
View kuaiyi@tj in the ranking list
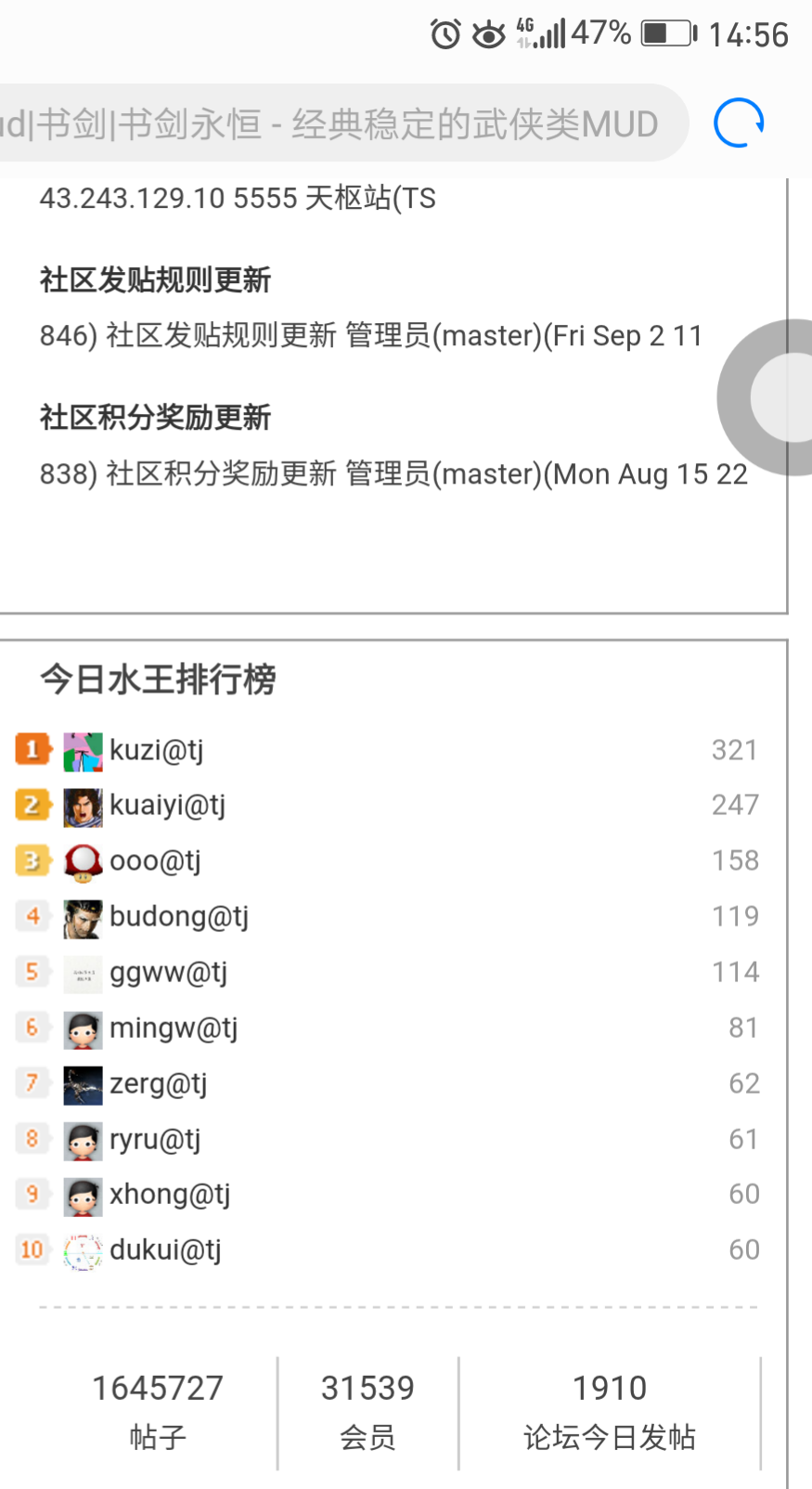pyautogui.click(x=167, y=806)
